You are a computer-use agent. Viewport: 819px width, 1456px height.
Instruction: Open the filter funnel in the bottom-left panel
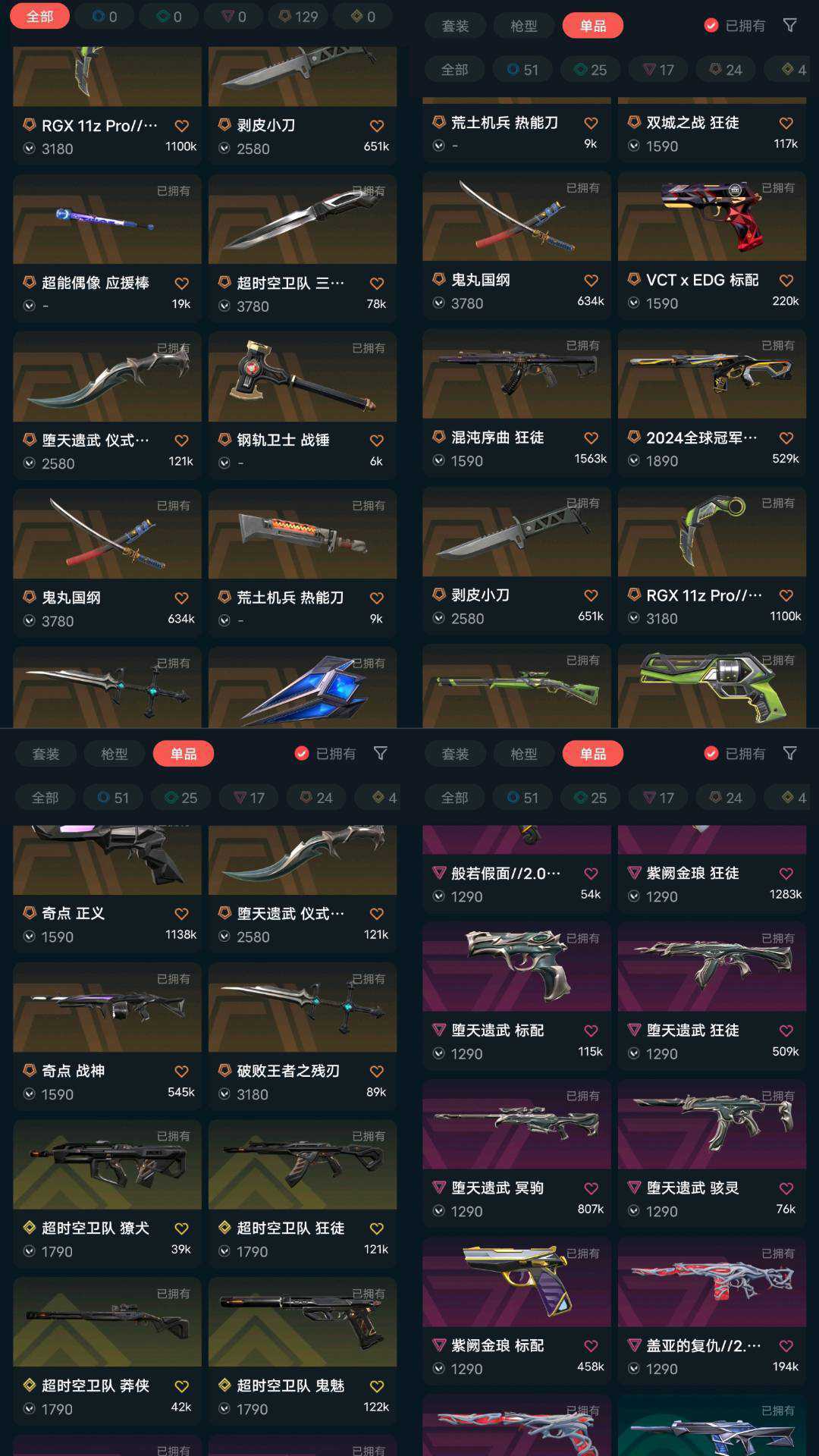click(x=381, y=753)
